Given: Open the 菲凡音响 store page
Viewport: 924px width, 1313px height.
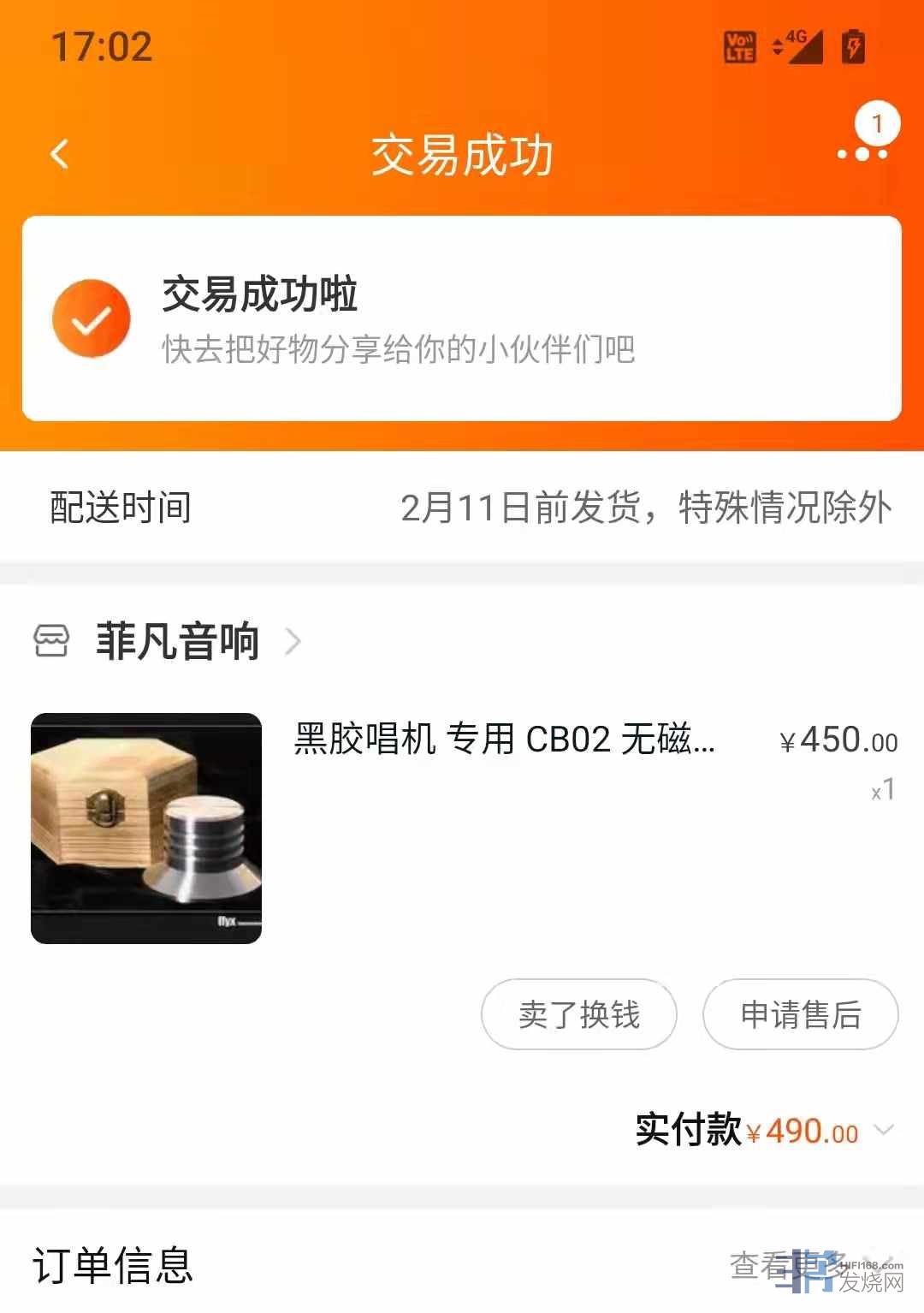Looking at the screenshot, I should pos(176,641).
